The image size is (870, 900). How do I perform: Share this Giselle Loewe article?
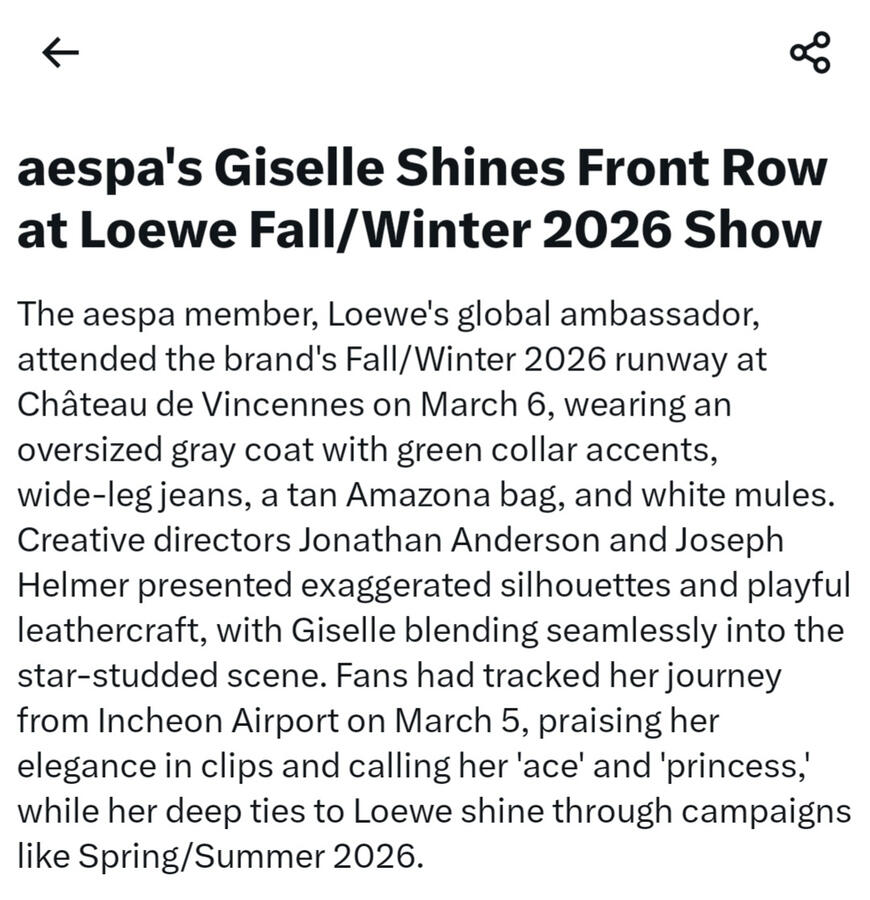pyautogui.click(x=810, y=53)
